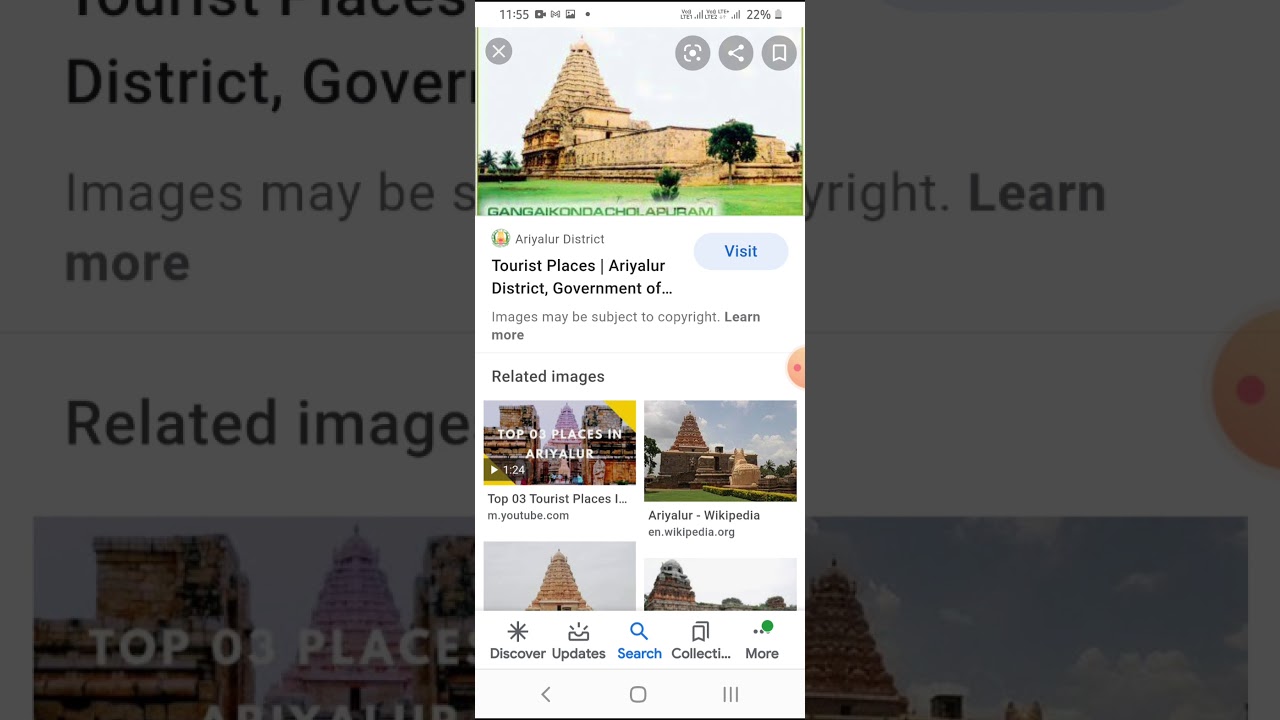
Task: Save the image to a collection
Action: [779, 53]
